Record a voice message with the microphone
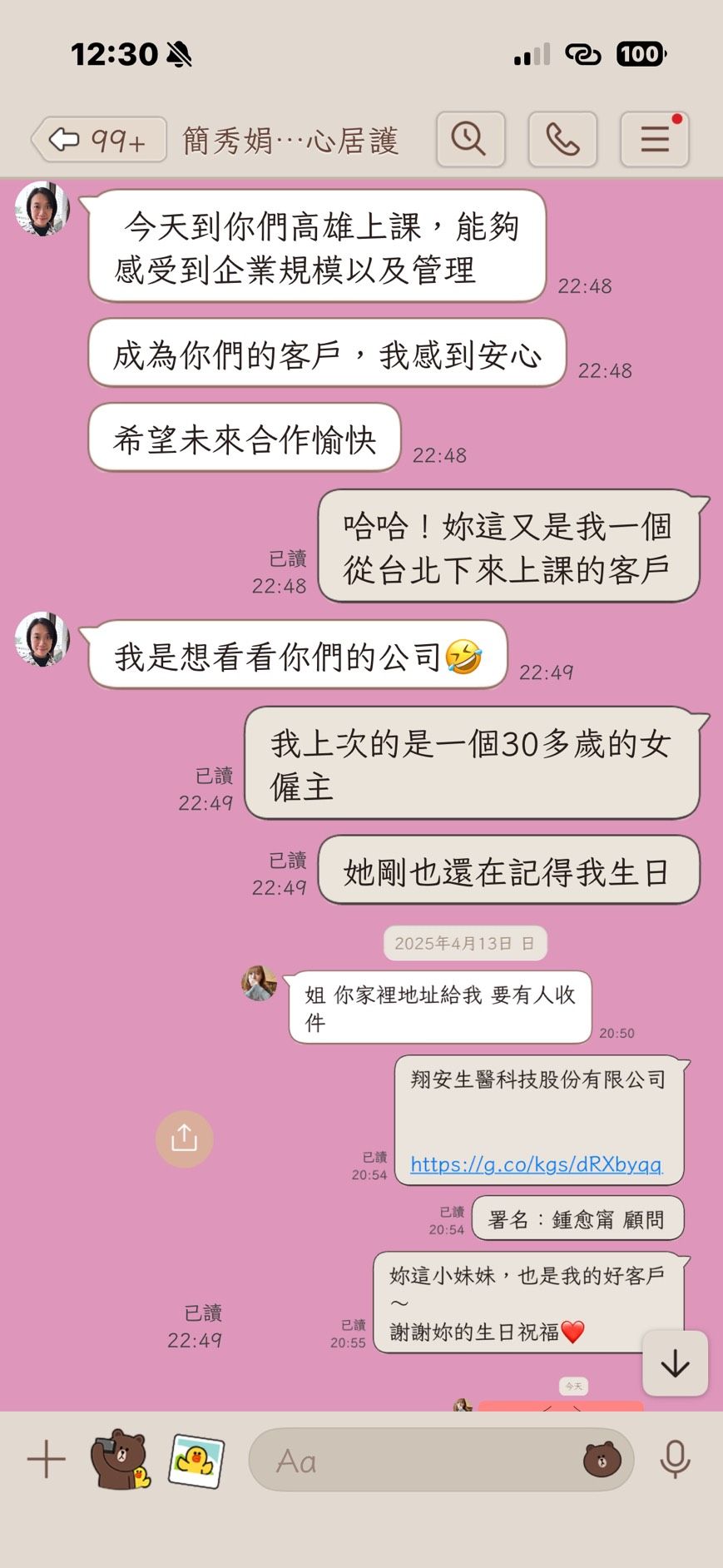 pyautogui.click(x=675, y=1460)
